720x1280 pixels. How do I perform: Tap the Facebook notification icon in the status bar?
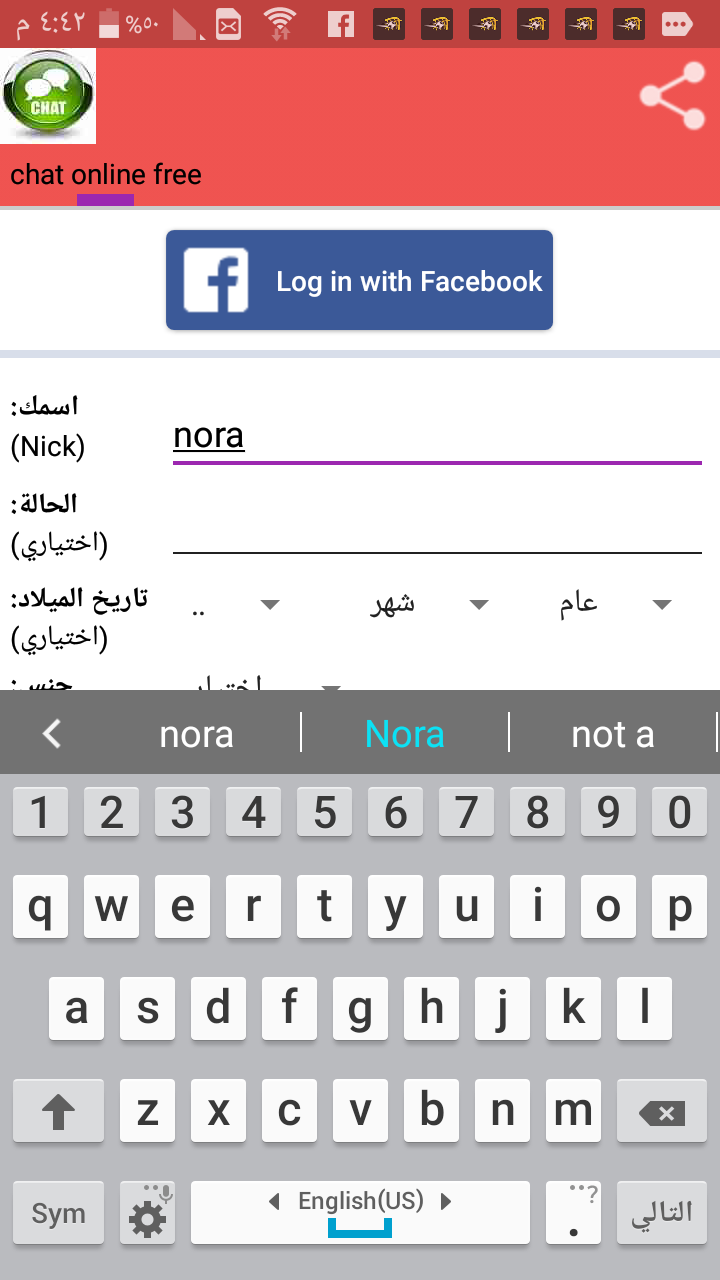[x=340, y=22]
